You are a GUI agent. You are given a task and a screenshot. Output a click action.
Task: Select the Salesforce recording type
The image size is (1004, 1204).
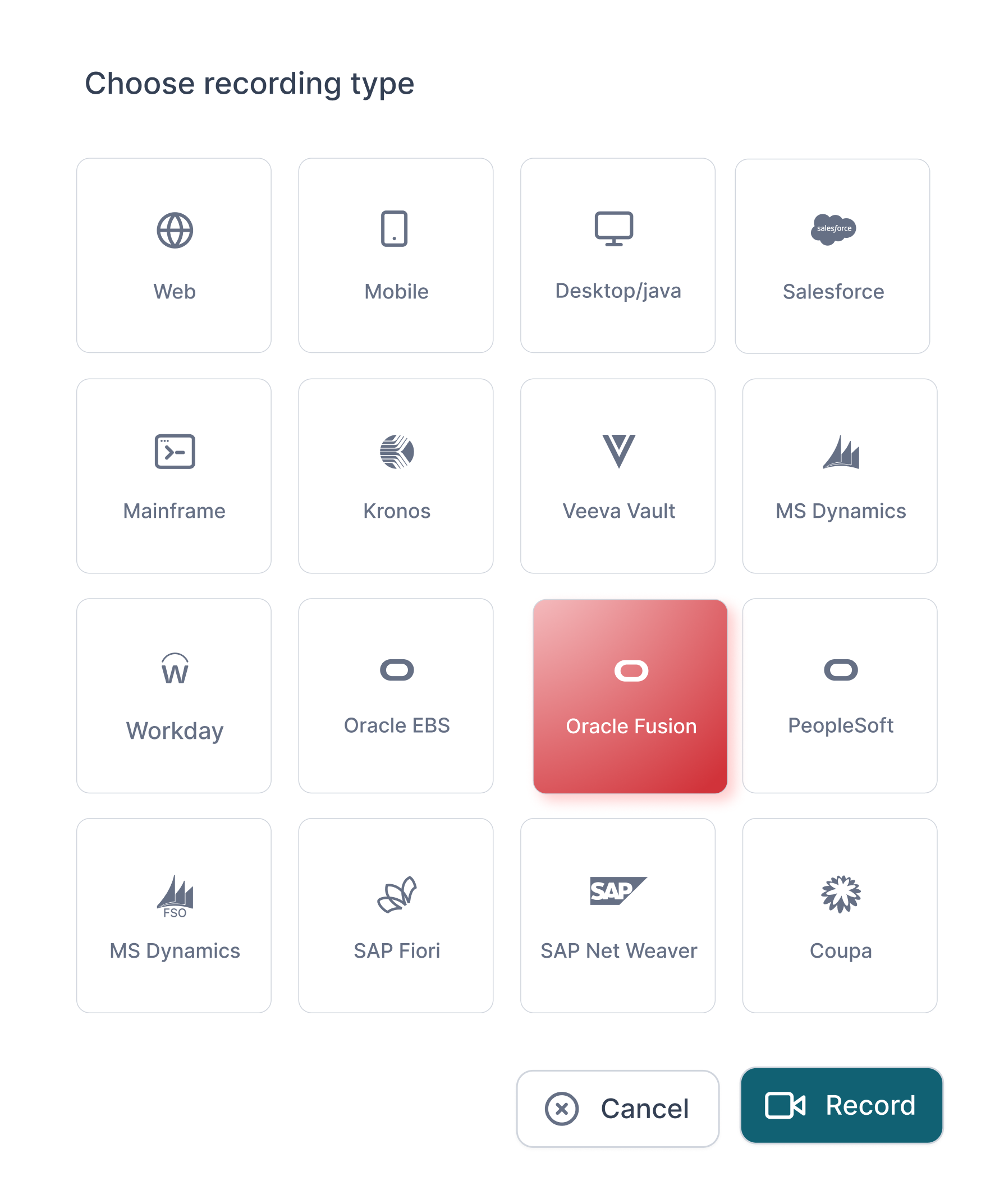[832, 256]
